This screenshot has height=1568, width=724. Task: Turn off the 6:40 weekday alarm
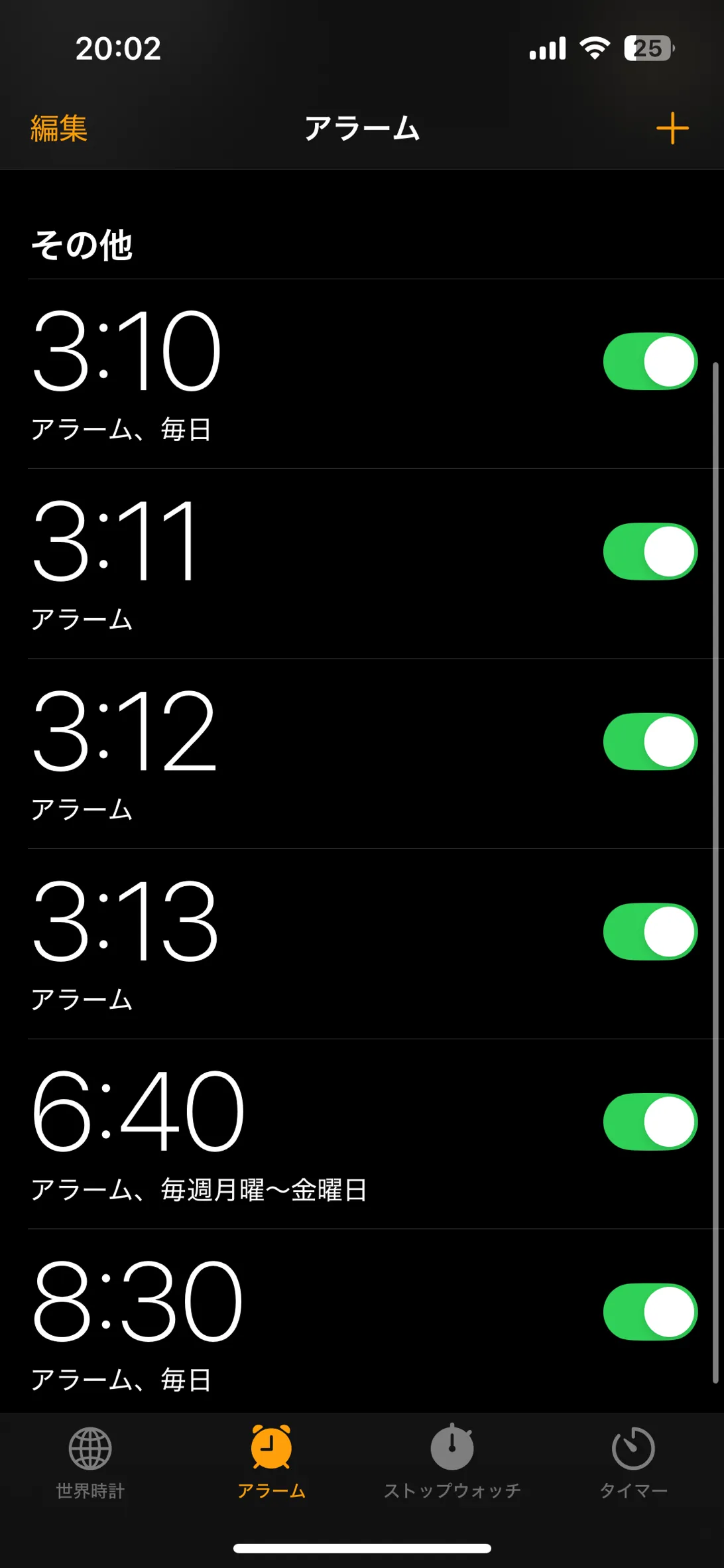pos(650,1122)
